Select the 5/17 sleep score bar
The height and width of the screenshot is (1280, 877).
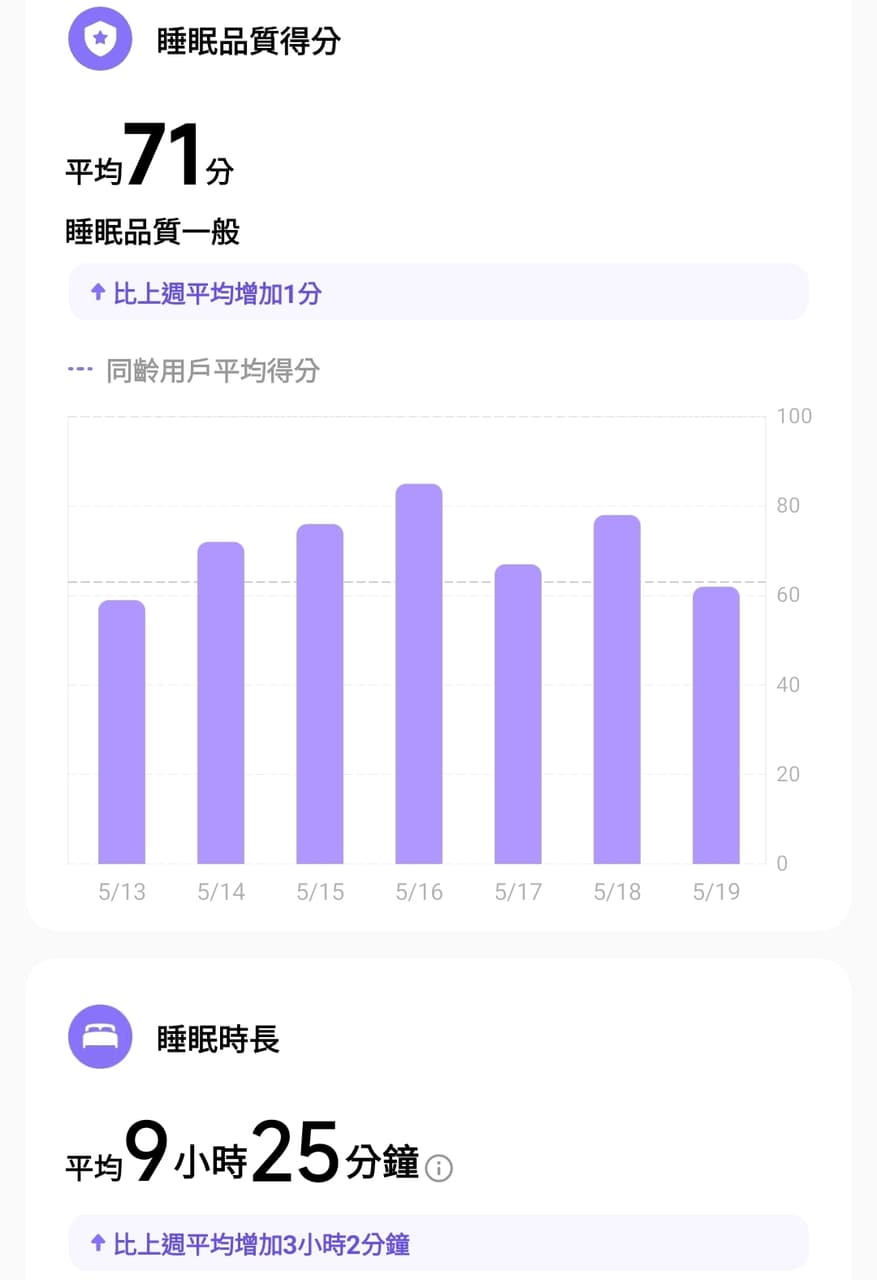click(x=518, y=714)
